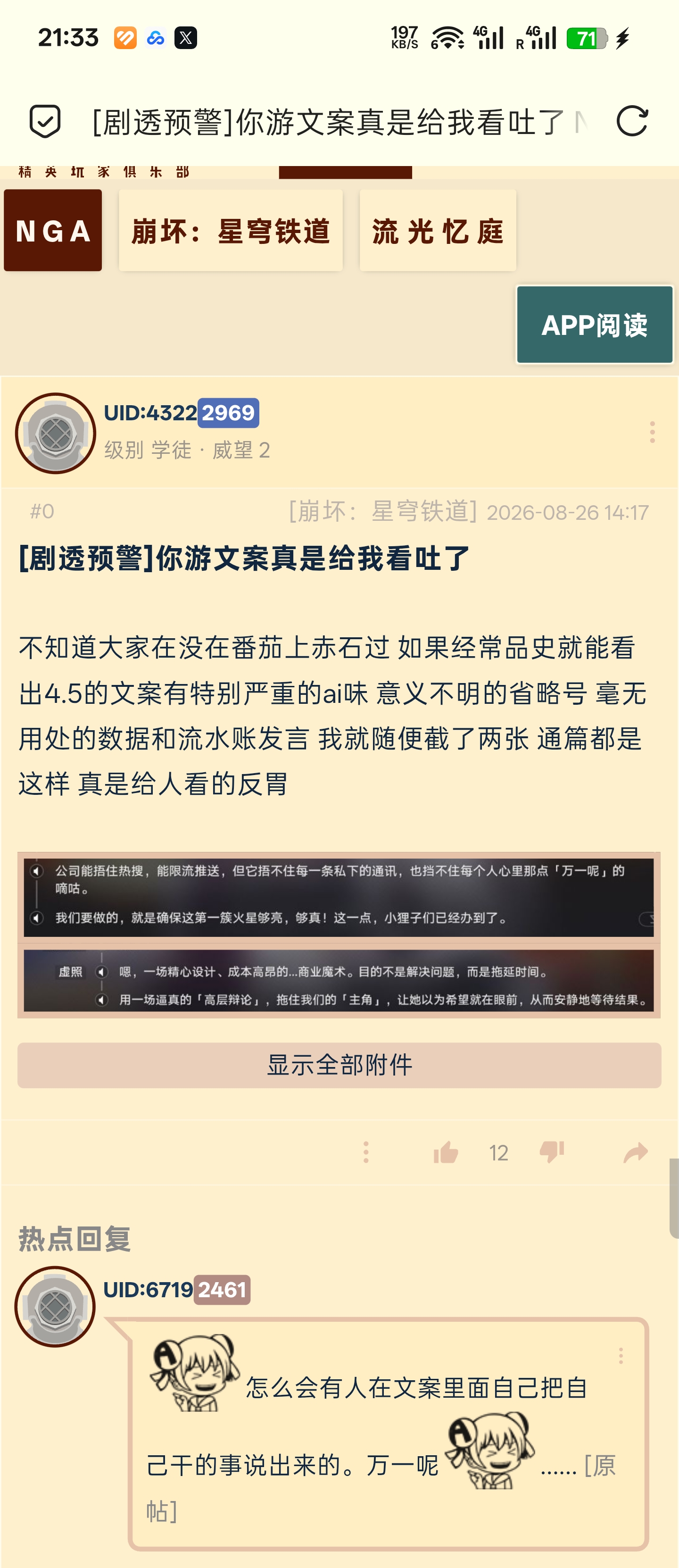Open the page URL title bar

[x=338, y=122]
